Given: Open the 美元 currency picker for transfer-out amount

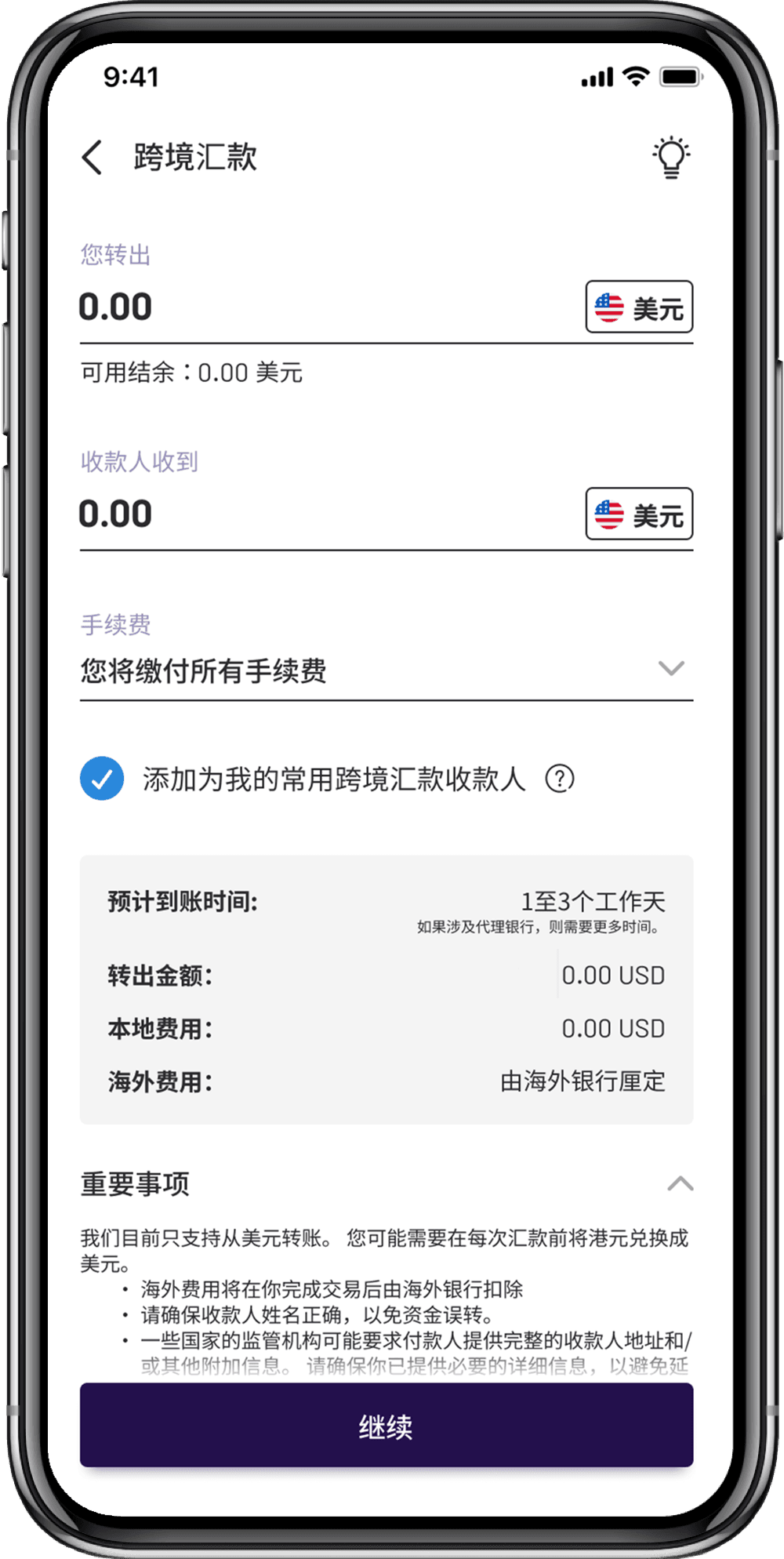Looking at the screenshot, I should click(639, 307).
